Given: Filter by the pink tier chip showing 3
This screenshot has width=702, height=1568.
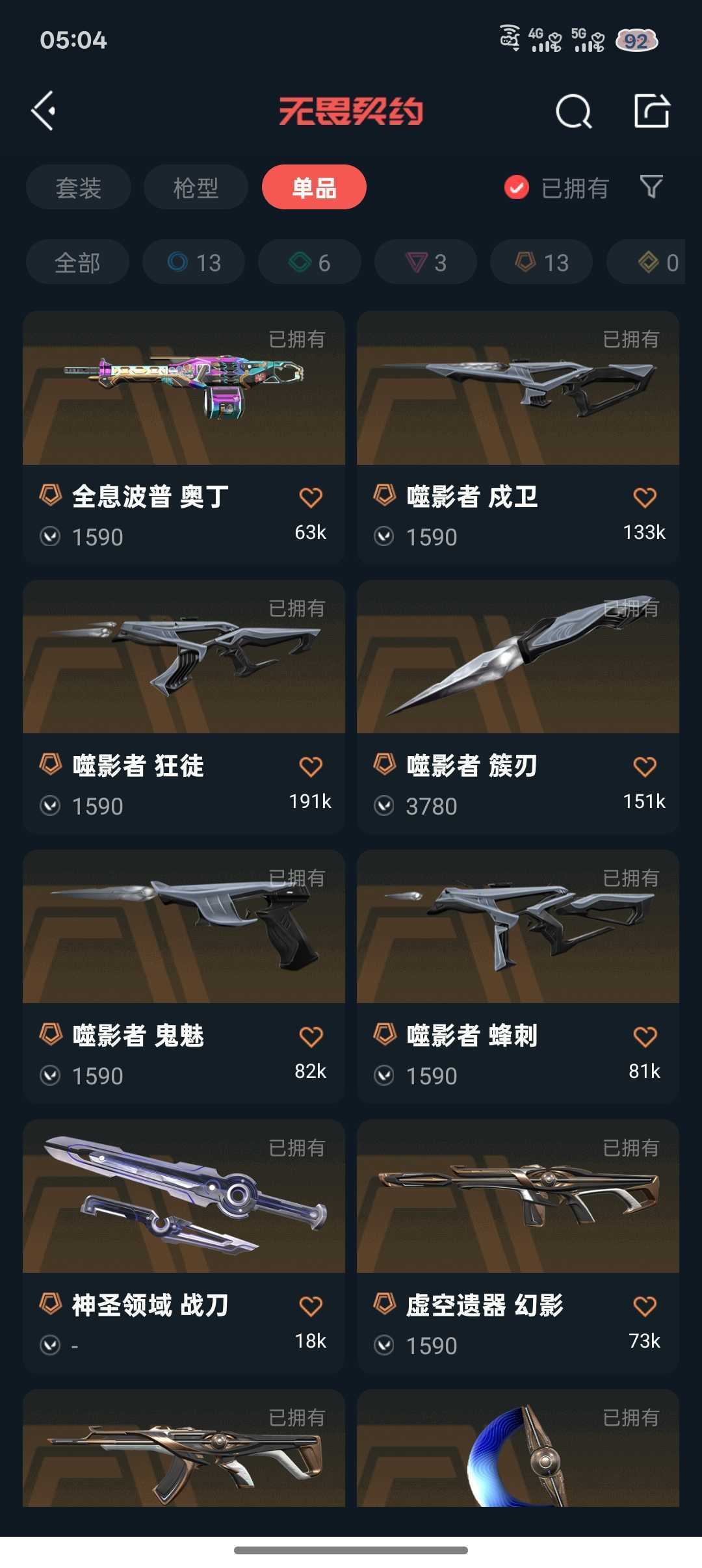Looking at the screenshot, I should pyautogui.click(x=426, y=263).
